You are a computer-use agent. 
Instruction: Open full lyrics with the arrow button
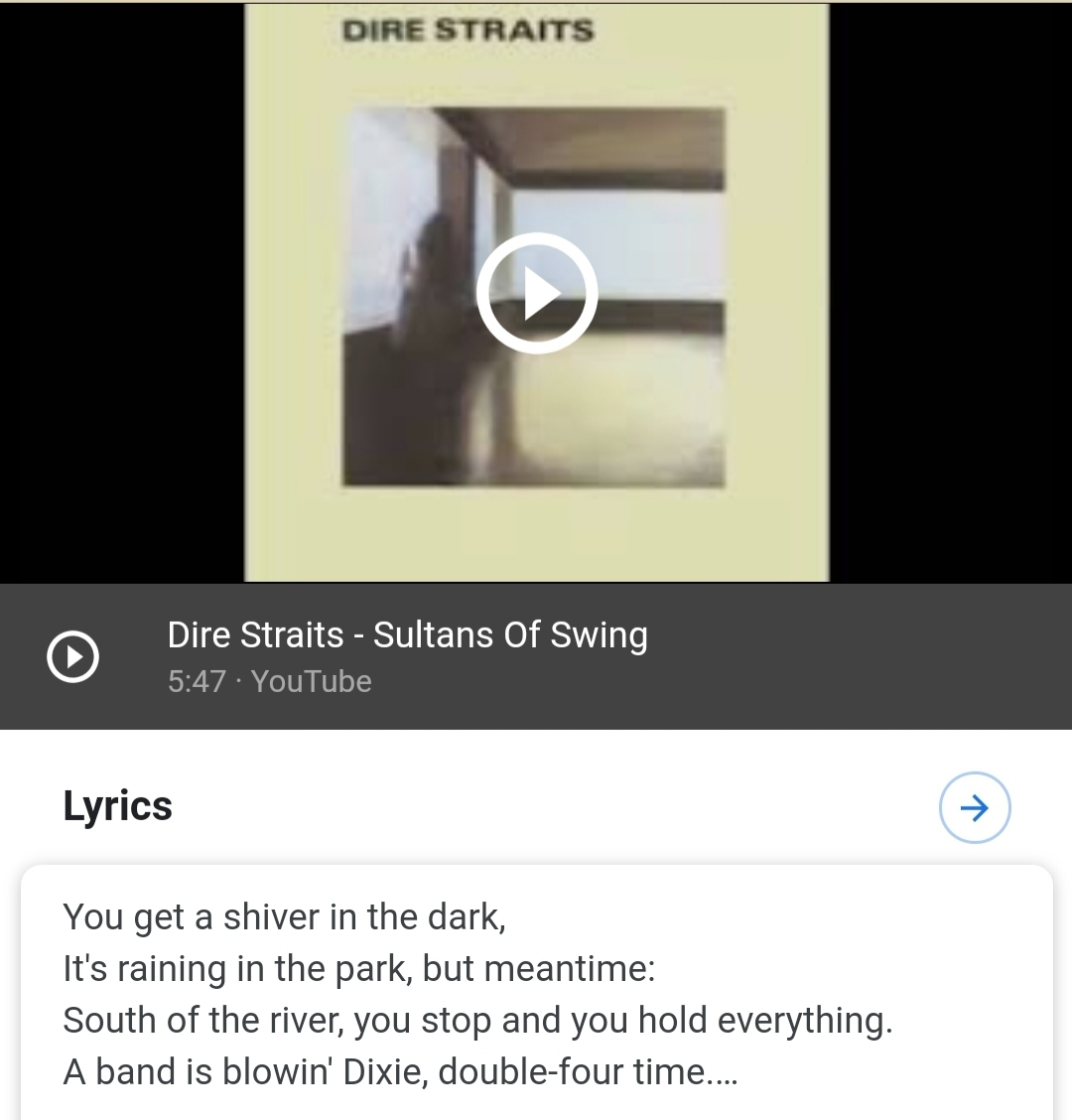click(x=974, y=807)
